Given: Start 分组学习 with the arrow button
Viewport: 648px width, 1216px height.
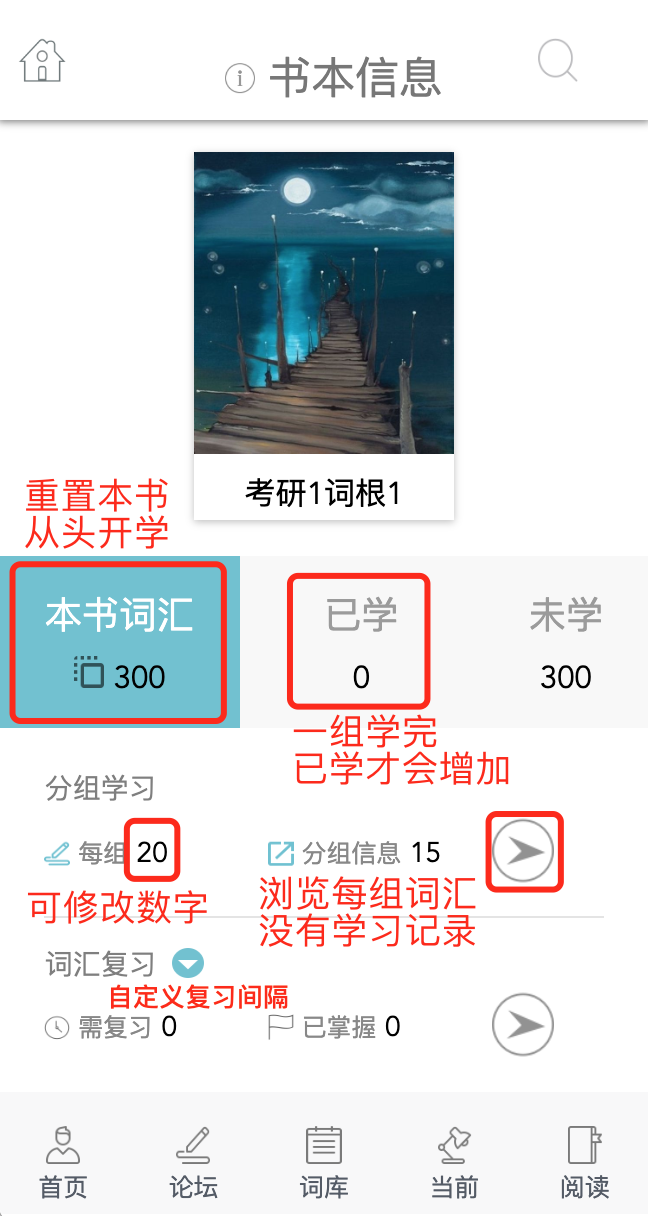Looking at the screenshot, I should pyautogui.click(x=524, y=852).
